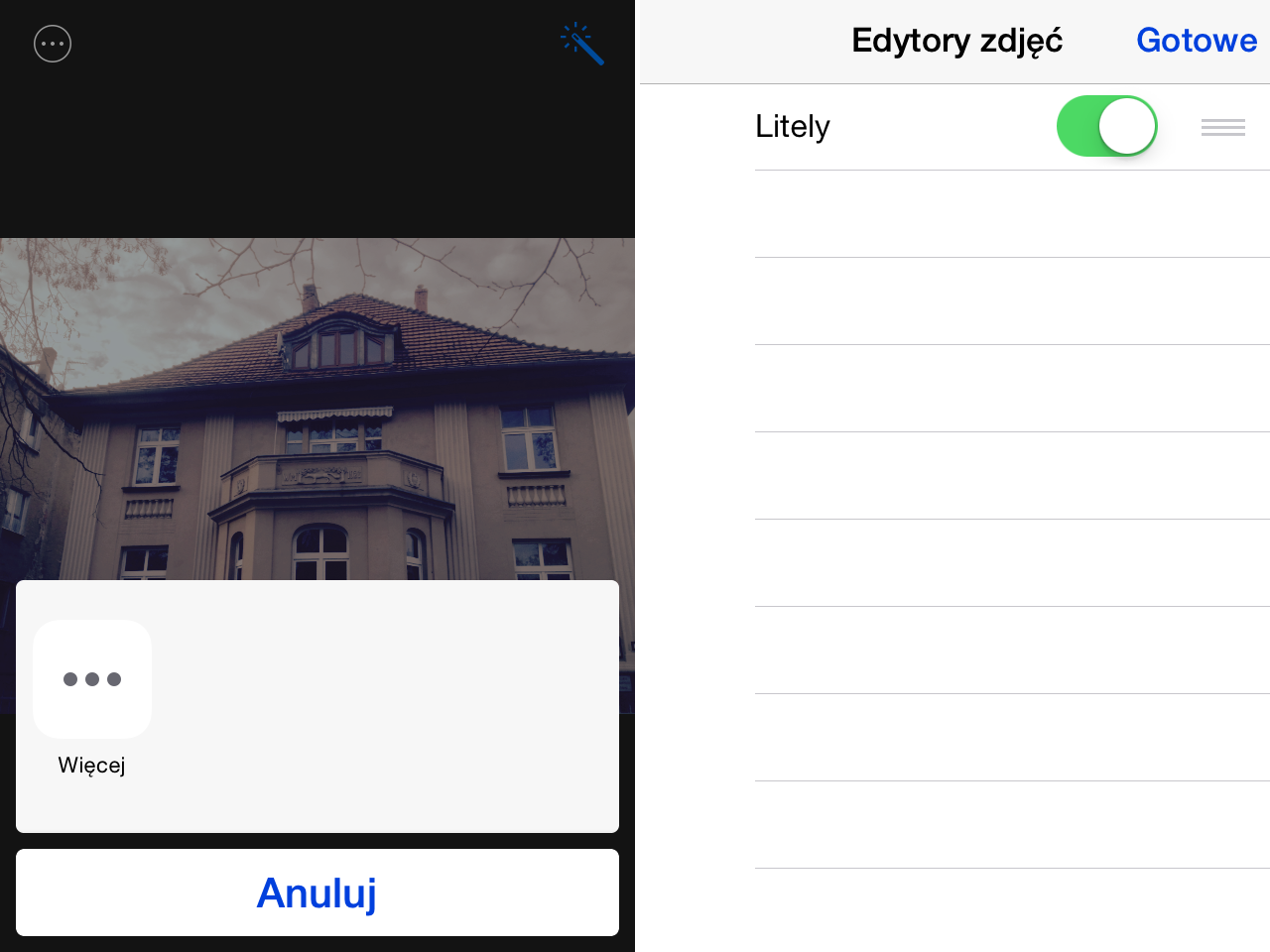Tap the reorder handle next to Litely

1222,127
